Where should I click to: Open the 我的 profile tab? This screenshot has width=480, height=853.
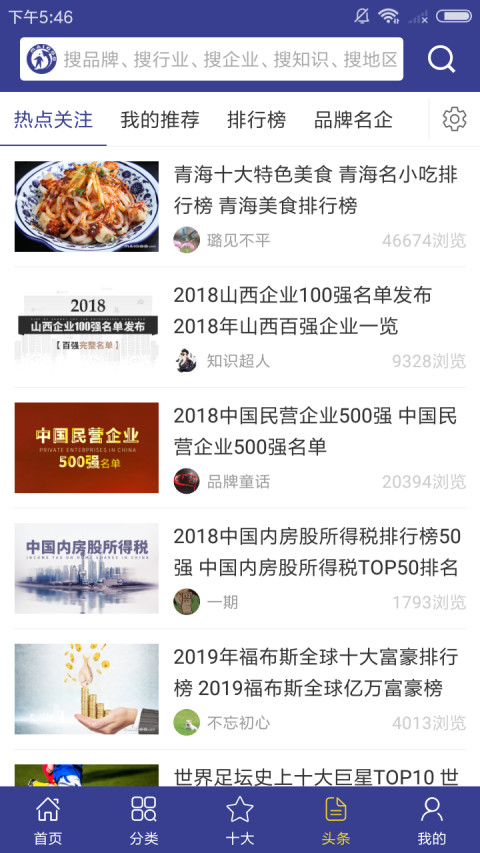[432, 820]
